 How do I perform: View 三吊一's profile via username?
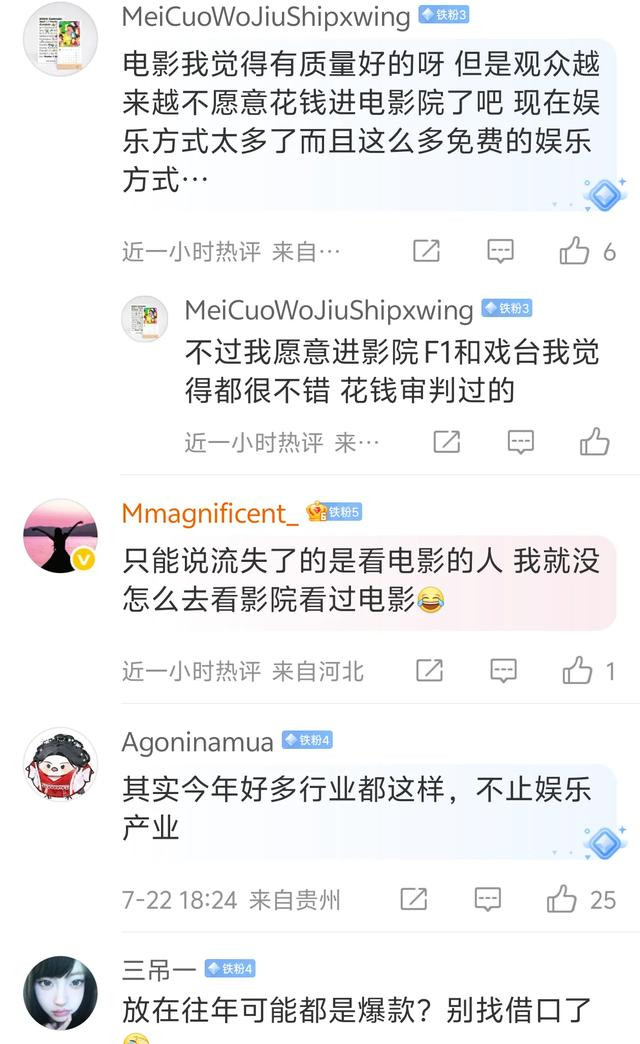tap(160, 969)
